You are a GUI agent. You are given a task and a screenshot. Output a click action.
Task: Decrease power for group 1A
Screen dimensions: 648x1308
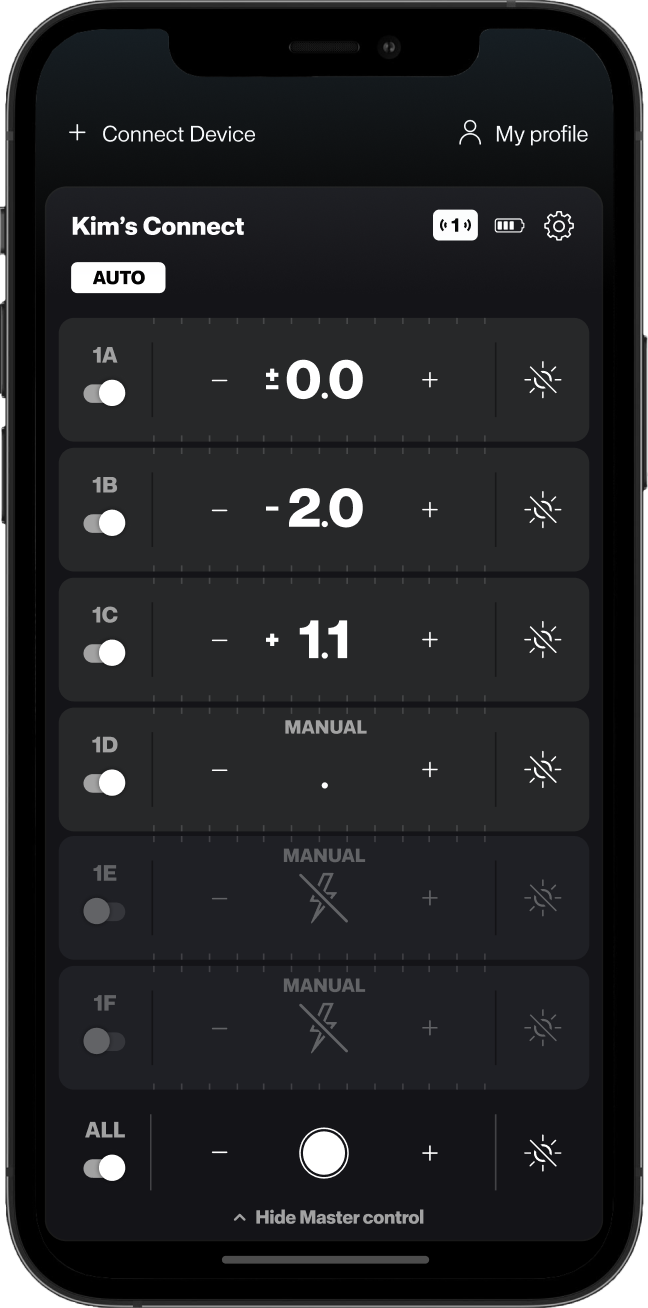click(220, 380)
